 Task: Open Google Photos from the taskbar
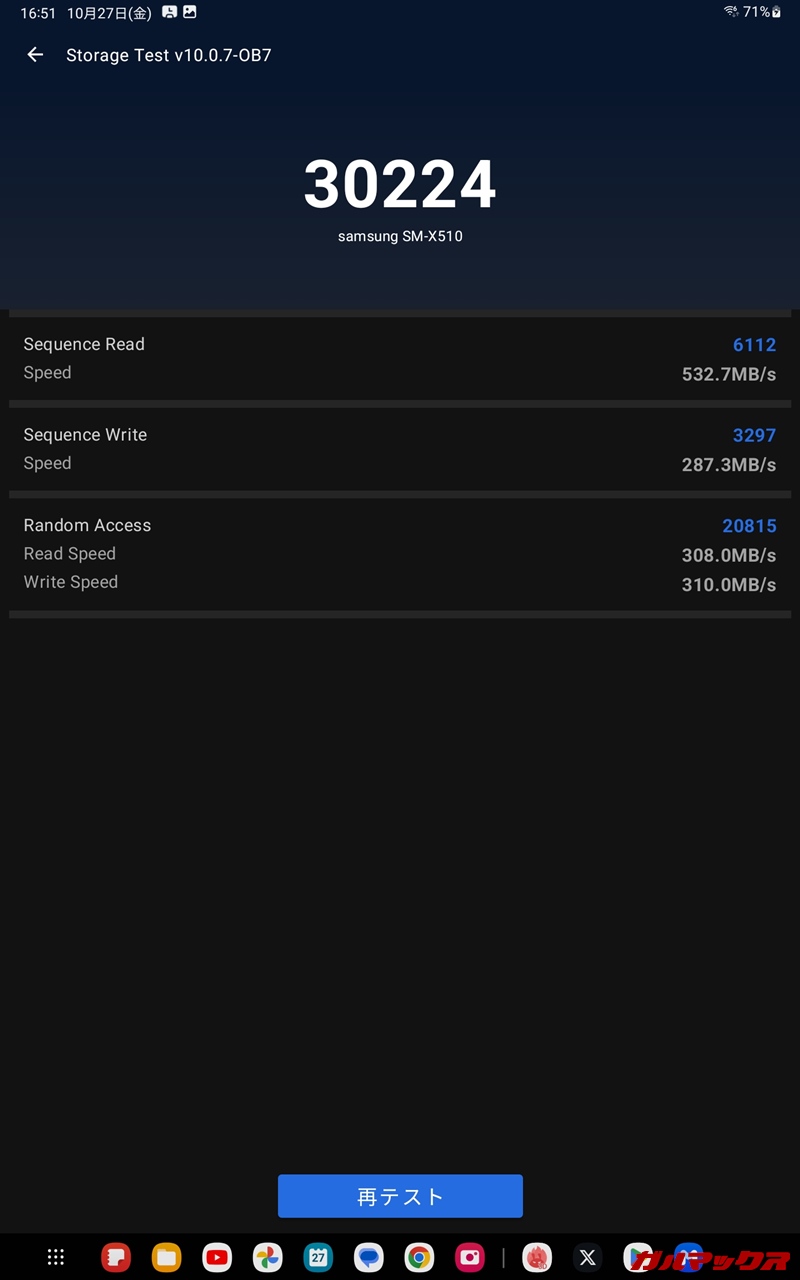(x=267, y=1257)
